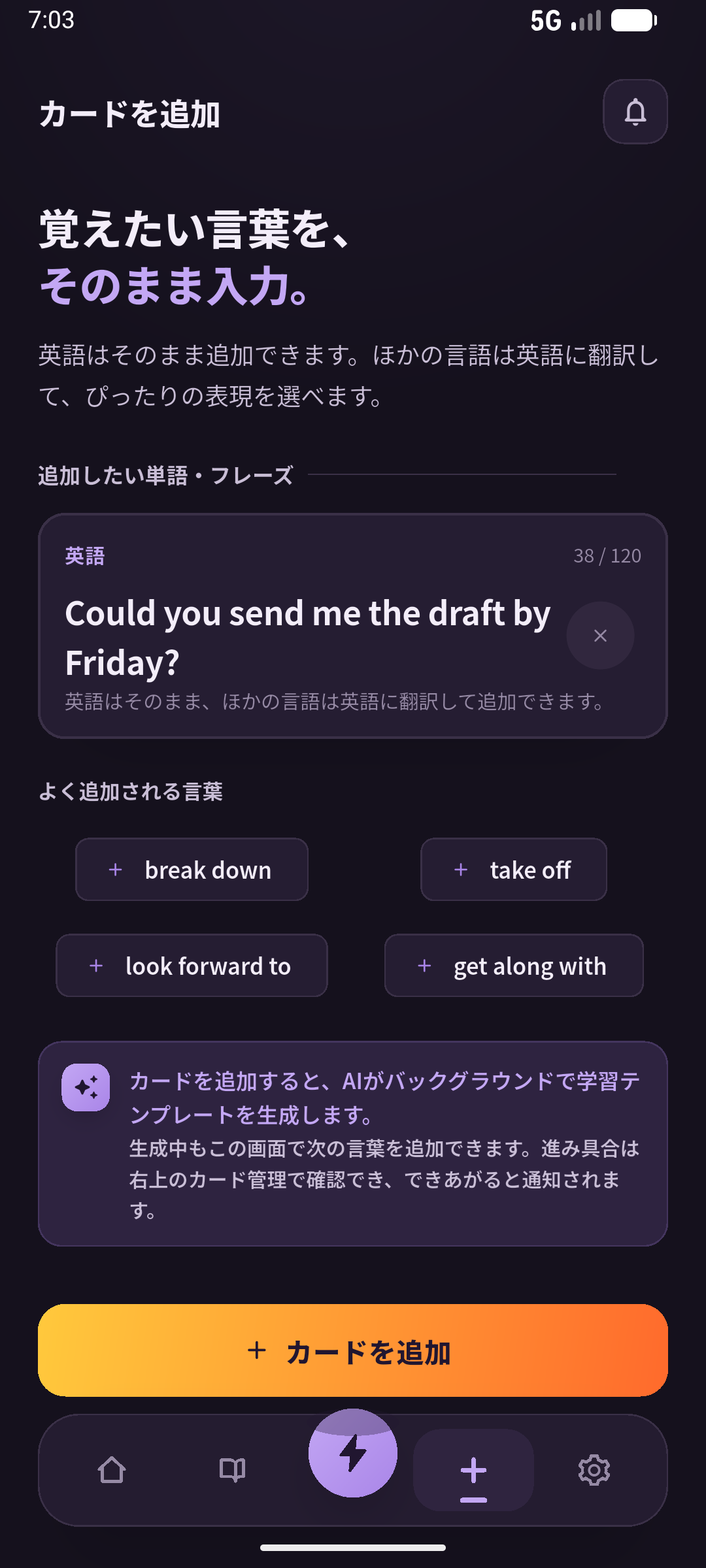Open the notifications bell
Image resolution: width=706 pixels, height=1568 pixels.
point(635,112)
